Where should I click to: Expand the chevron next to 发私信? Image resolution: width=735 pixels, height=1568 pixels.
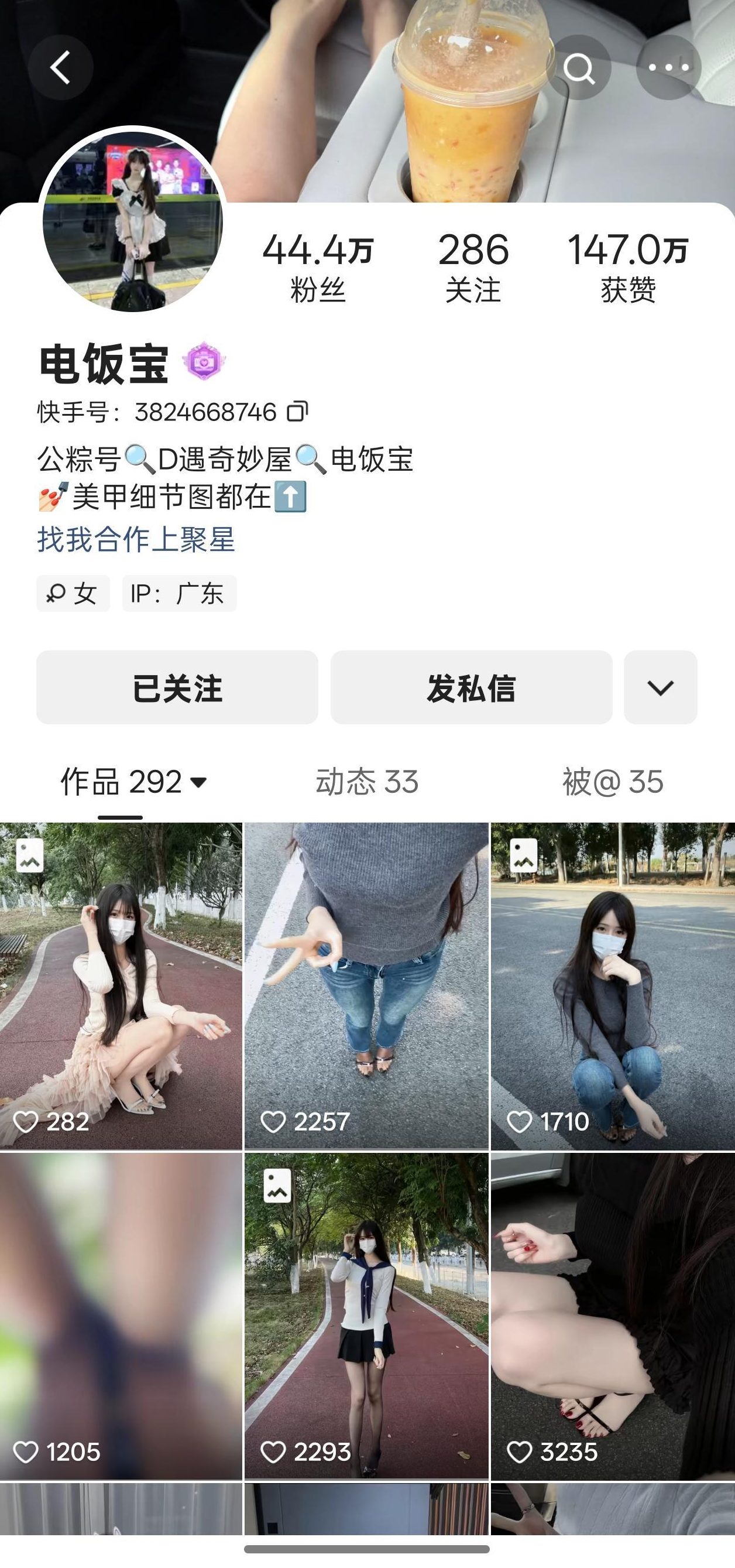(660, 687)
